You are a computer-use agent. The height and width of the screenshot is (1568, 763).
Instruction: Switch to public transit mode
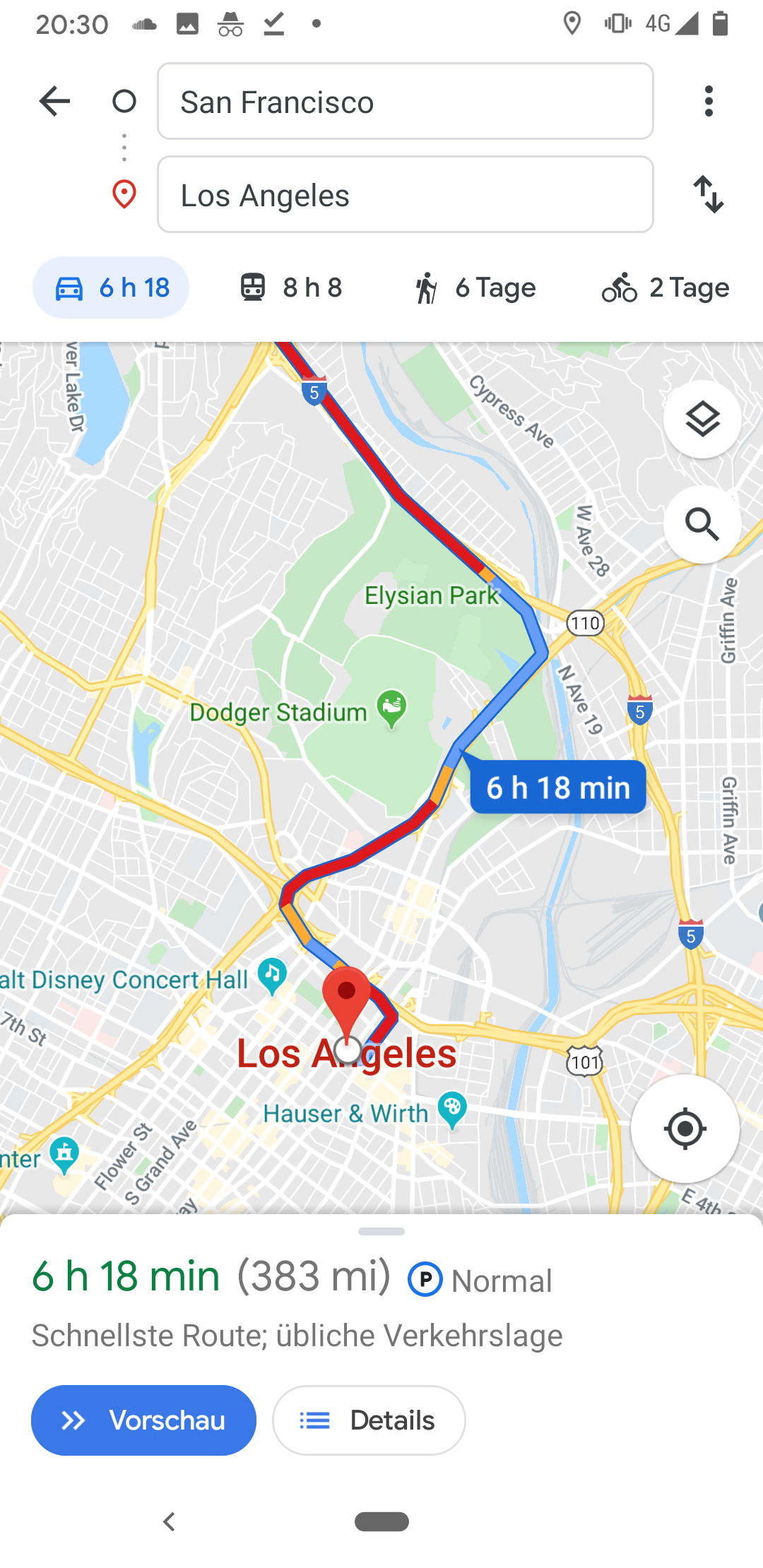(x=254, y=287)
